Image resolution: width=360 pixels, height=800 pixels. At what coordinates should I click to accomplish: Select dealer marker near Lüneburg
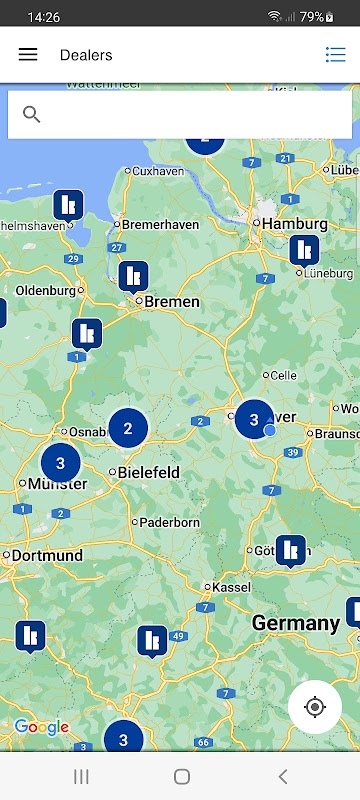304,251
